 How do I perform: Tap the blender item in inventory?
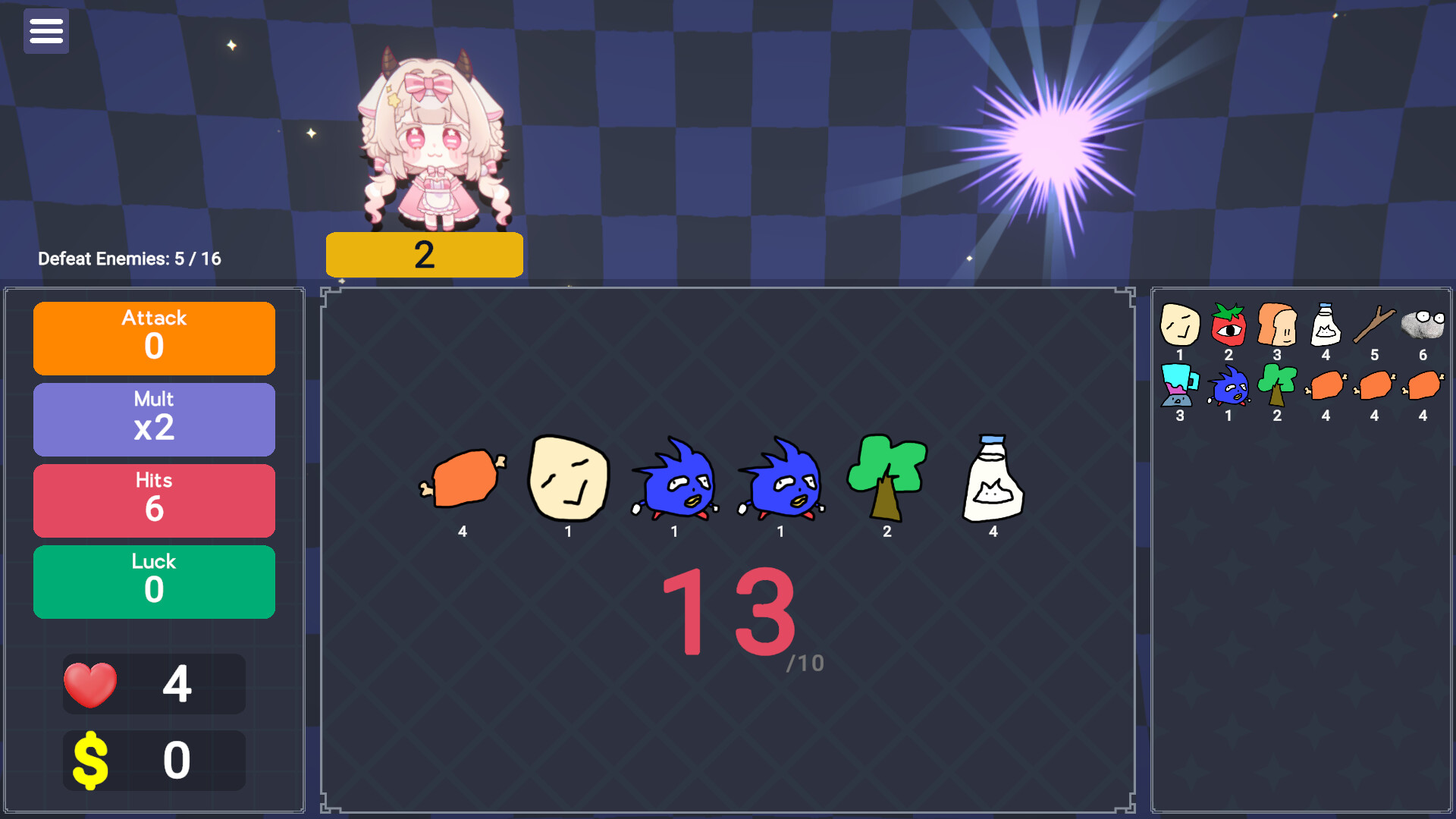[1179, 385]
